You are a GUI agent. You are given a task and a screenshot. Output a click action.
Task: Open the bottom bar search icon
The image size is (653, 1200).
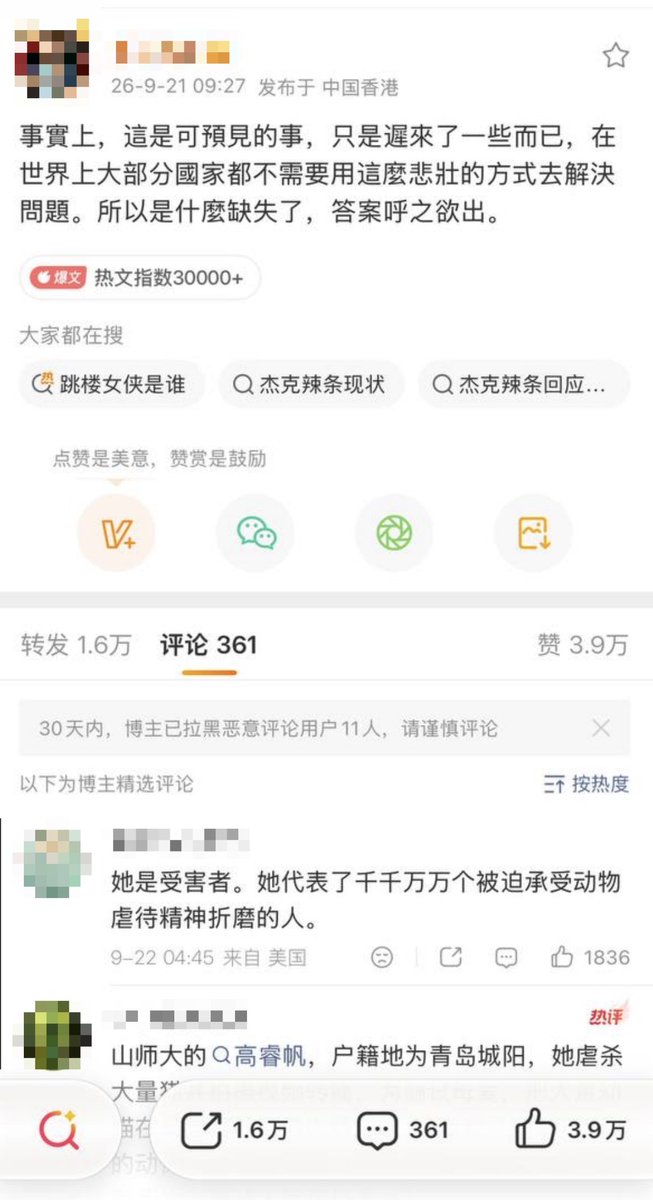tap(58, 1130)
